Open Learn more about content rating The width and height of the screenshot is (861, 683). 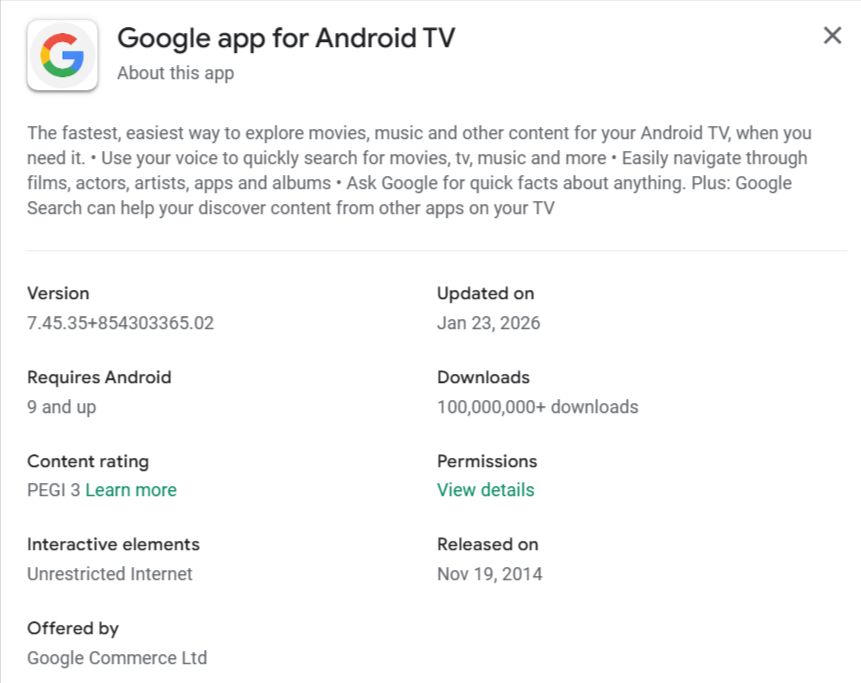pyautogui.click(x=131, y=490)
